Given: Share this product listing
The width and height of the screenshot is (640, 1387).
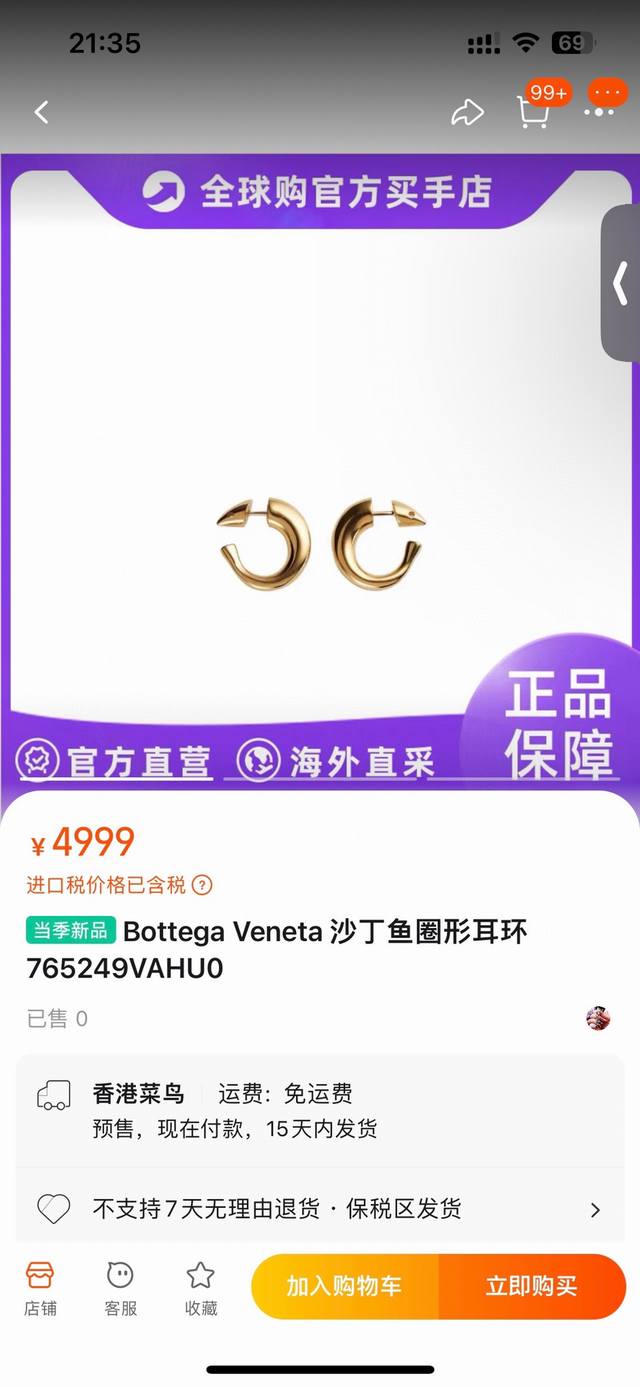Looking at the screenshot, I should coord(467,113).
